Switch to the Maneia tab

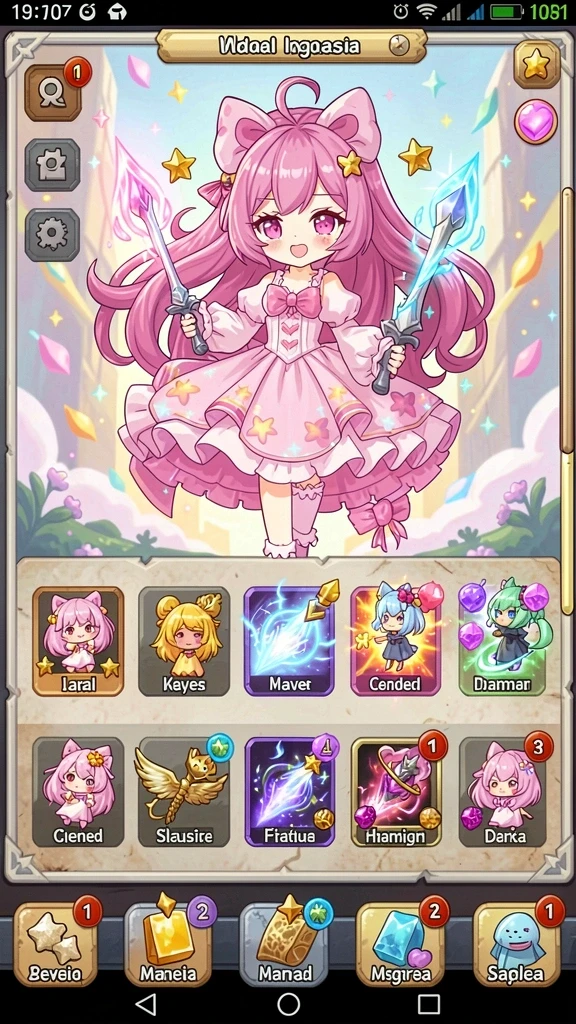pos(168,945)
